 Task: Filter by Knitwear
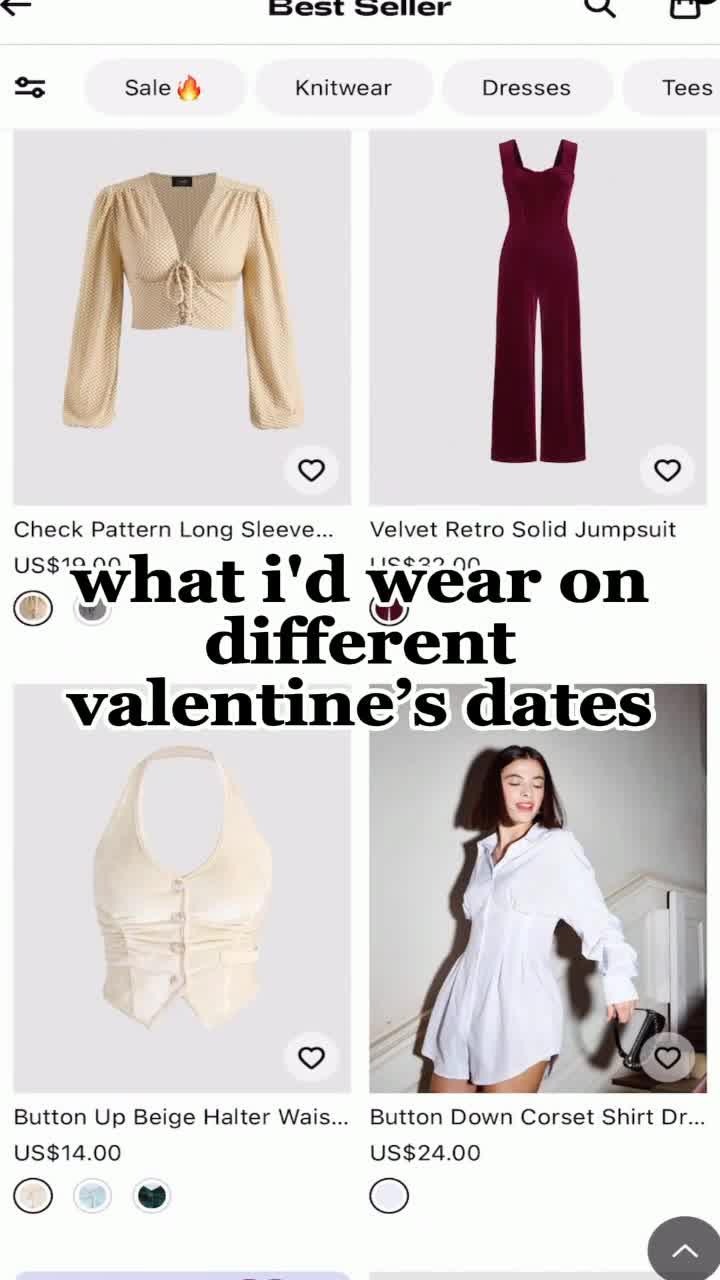pos(343,88)
